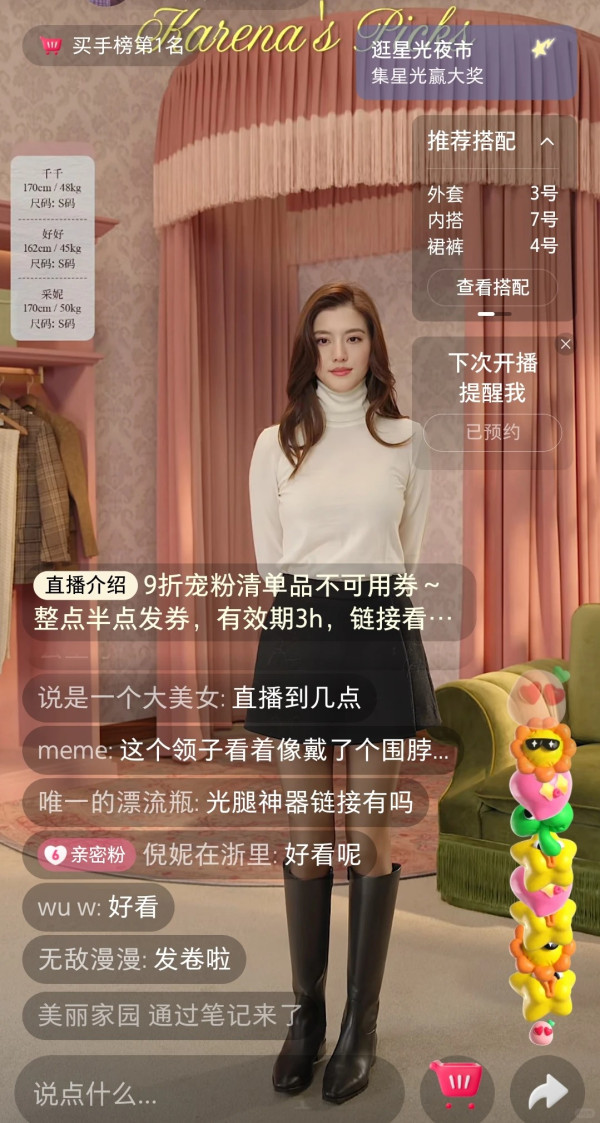Tap 查看搭配 to view outfits
600x1123 pixels.
(x=492, y=287)
